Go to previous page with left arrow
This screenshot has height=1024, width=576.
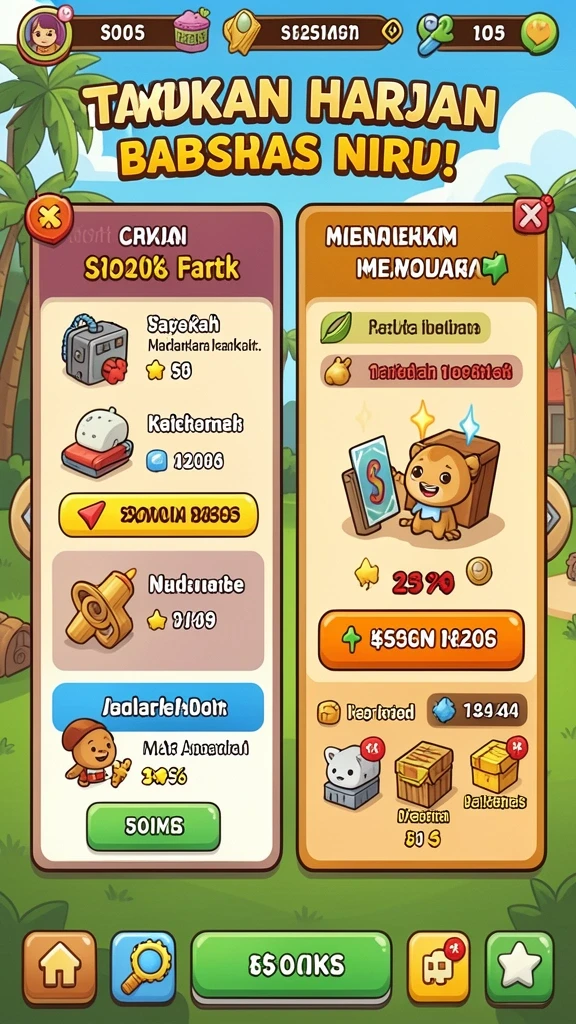point(20,518)
